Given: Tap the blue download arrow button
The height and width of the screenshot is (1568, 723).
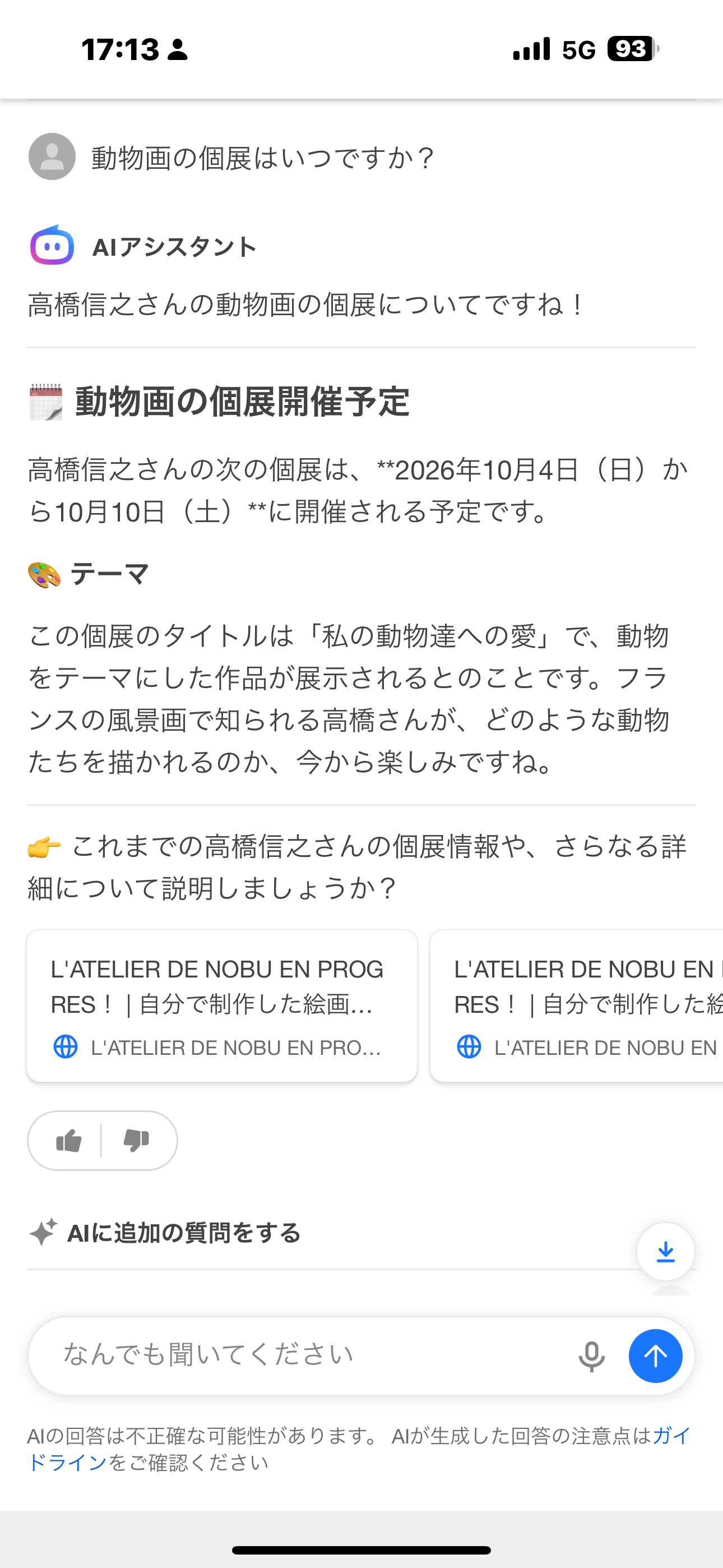Looking at the screenshot, I should pos(666,1252).
